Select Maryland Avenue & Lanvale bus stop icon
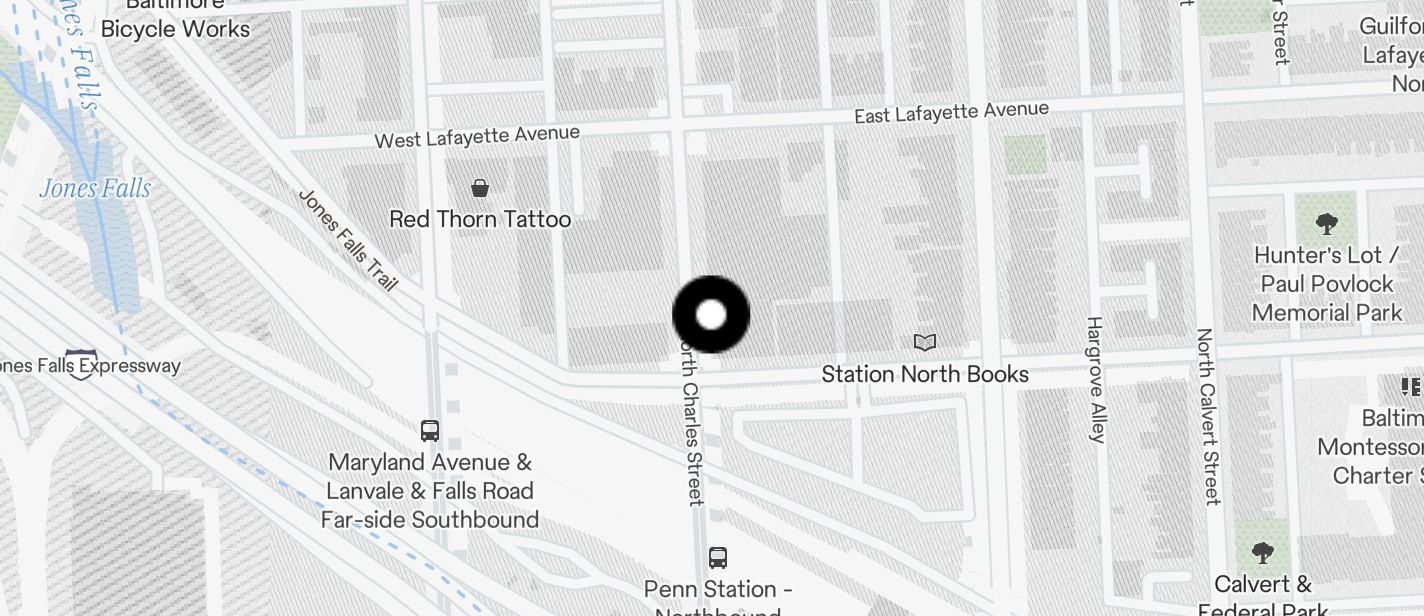Image resolution: width=1424 pixels, height=616 pixels. [x=430, y=431]
